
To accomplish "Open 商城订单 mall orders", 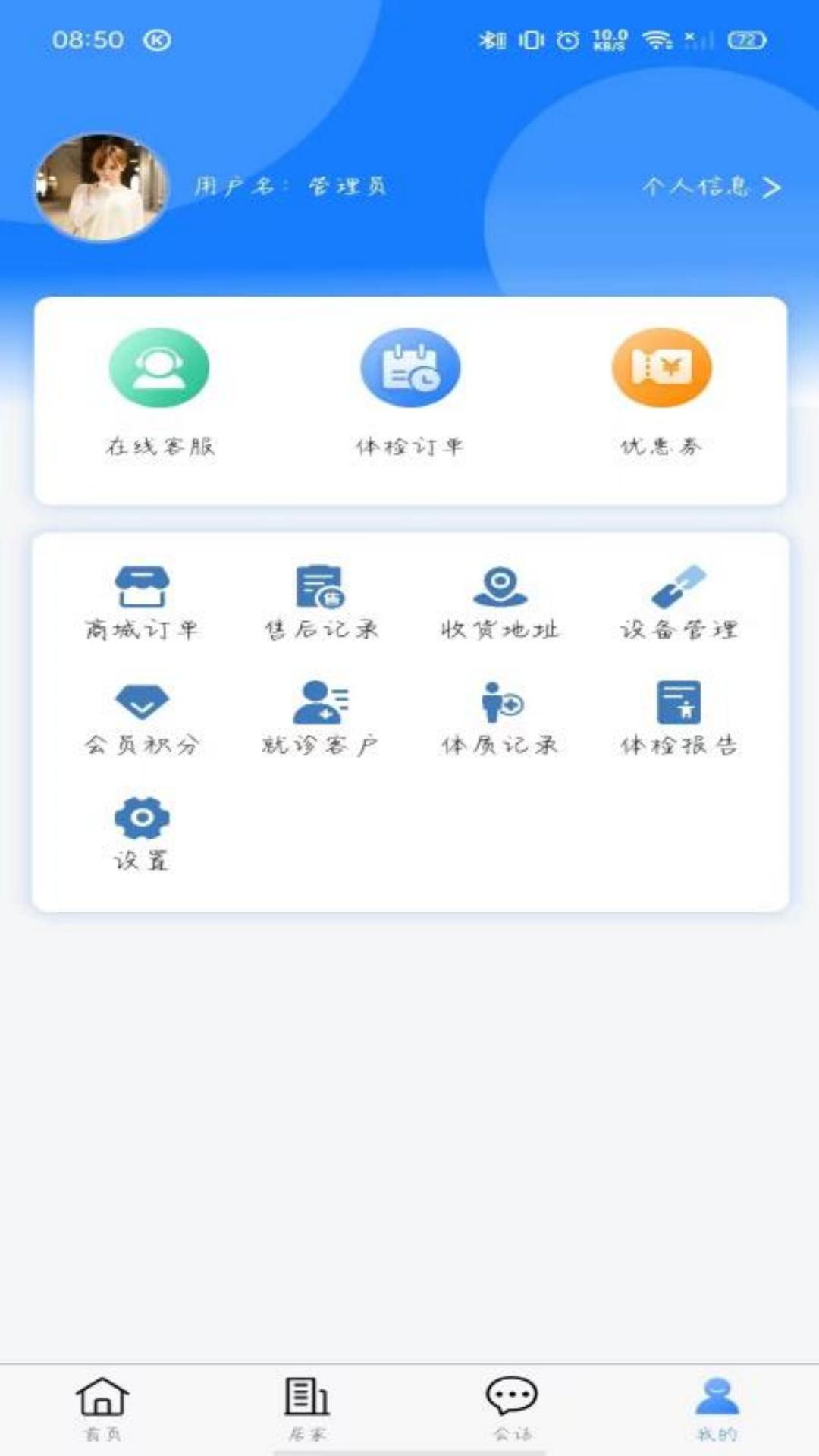I will [x=142, y=603].
